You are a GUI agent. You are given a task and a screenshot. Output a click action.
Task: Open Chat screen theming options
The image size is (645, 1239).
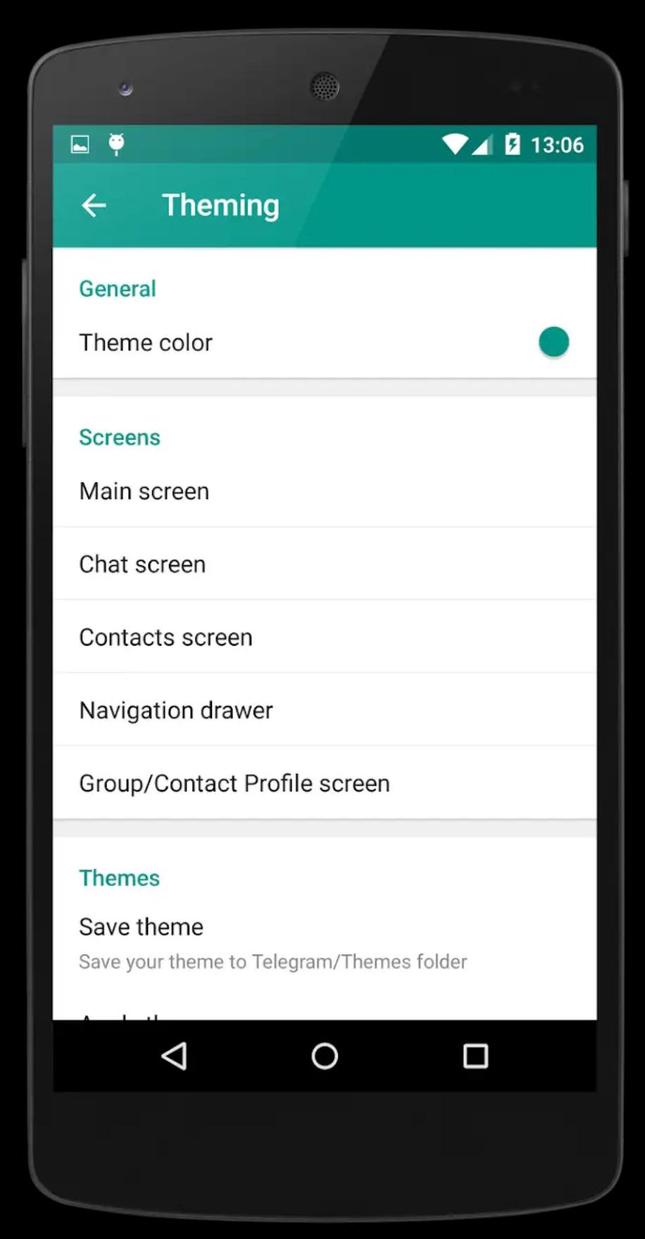click(x=324, y=564)
